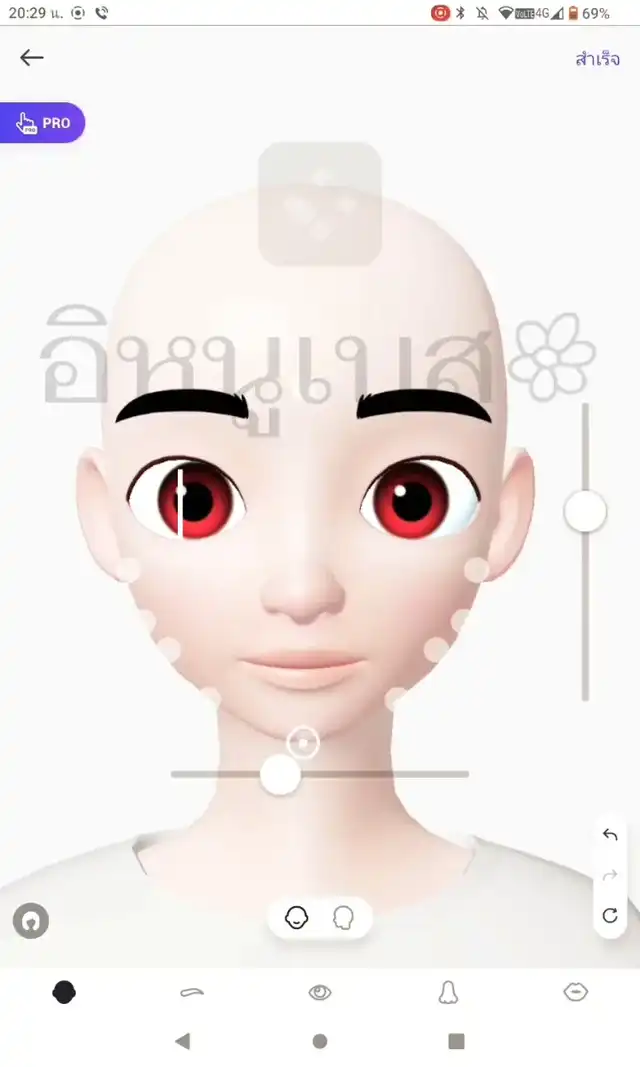The image size is (640, 1067).
Task: Tap the vertical slider handle
Action: [585, 511]
